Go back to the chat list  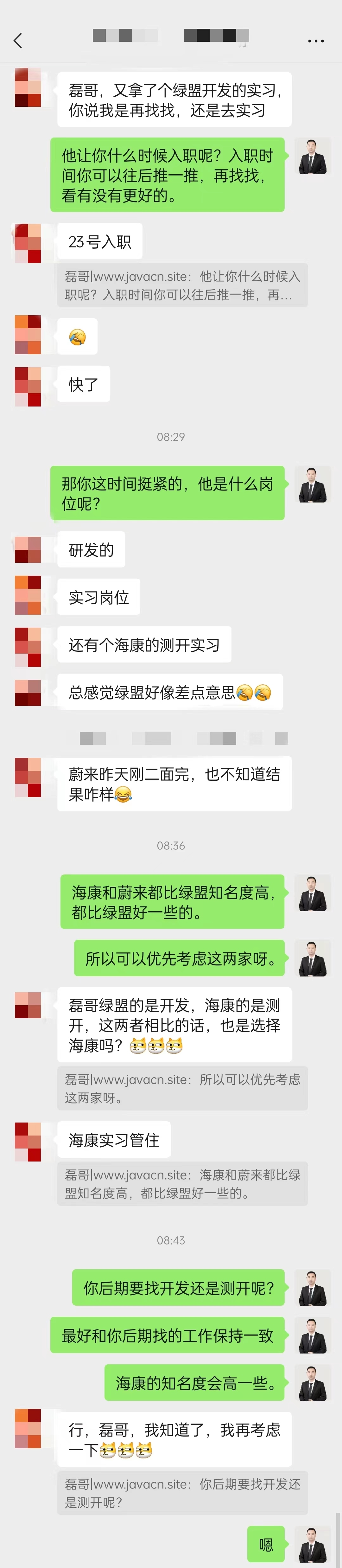[18, 41]
